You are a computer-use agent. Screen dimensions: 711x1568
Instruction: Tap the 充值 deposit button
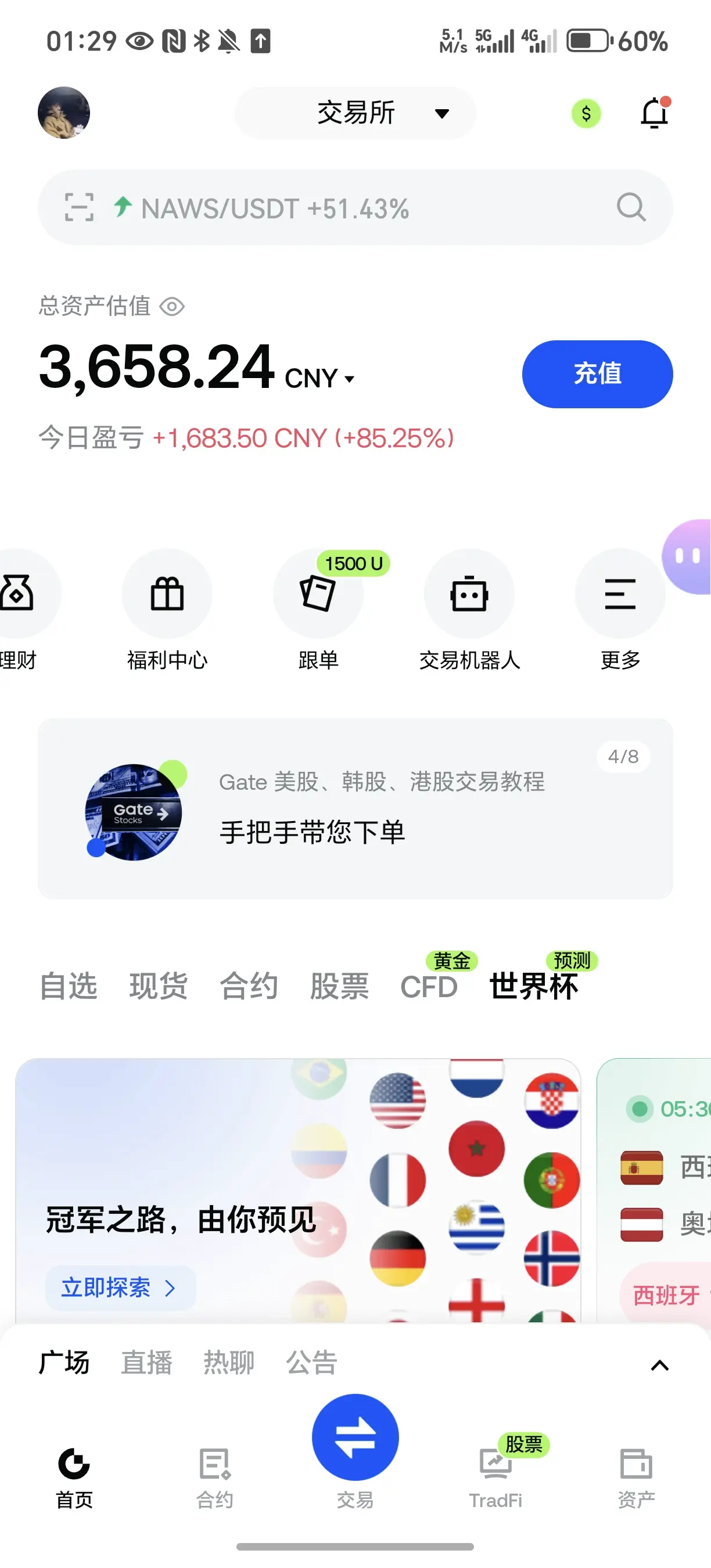tap(597, 374)
